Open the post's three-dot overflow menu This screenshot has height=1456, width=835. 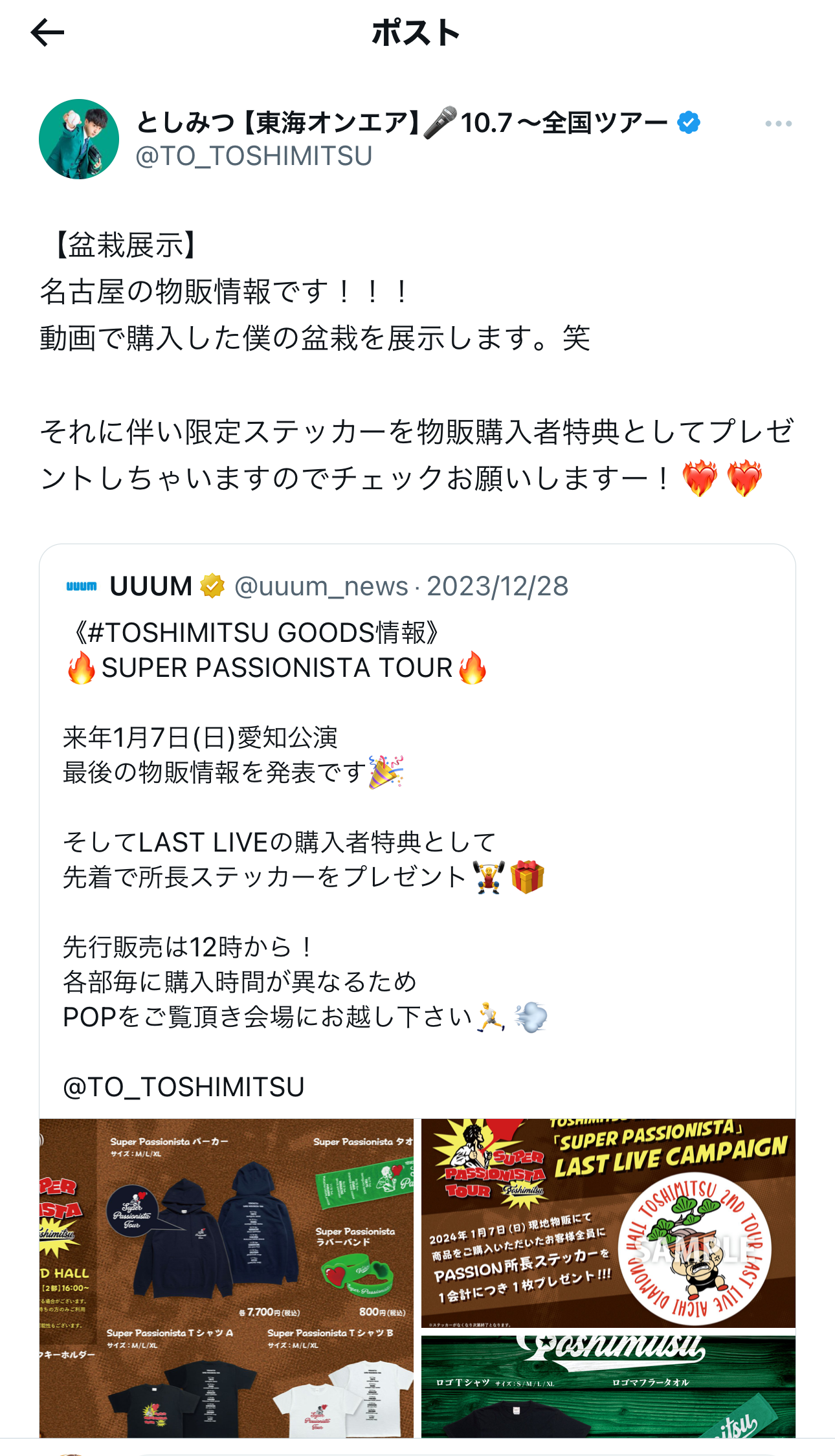click(778, 124)
